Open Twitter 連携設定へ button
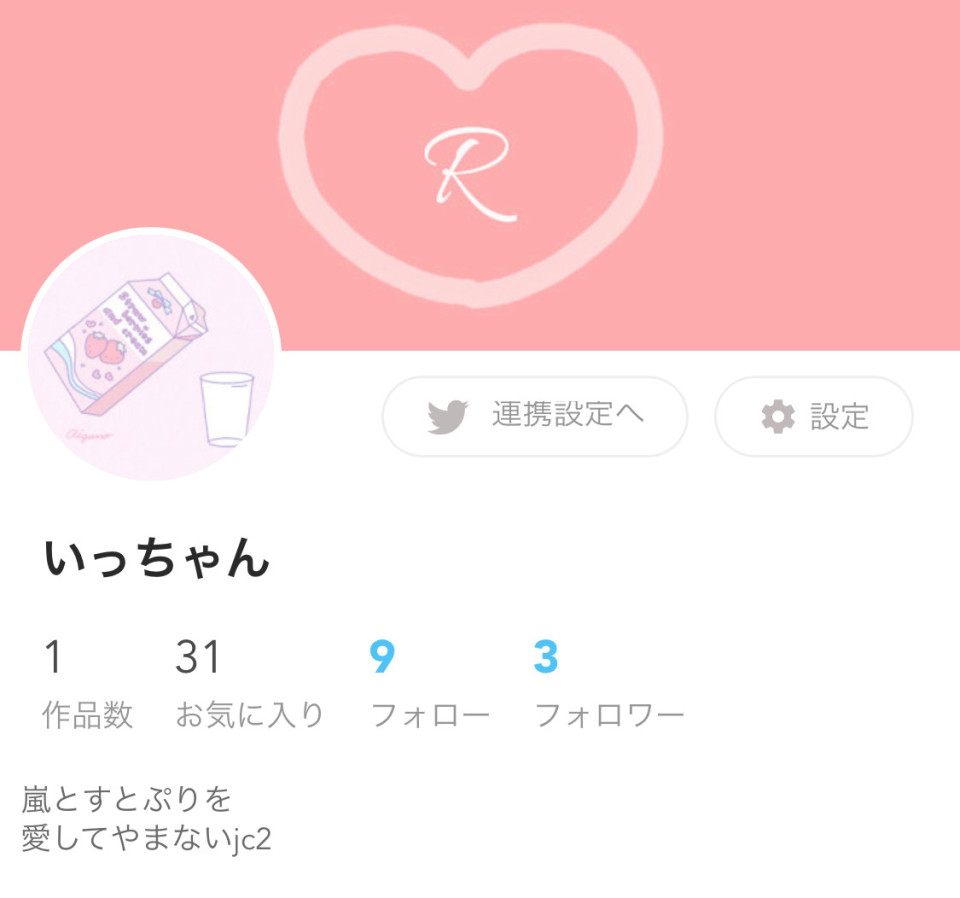Viewport: 960px width, 898px height. click(535, 416)
